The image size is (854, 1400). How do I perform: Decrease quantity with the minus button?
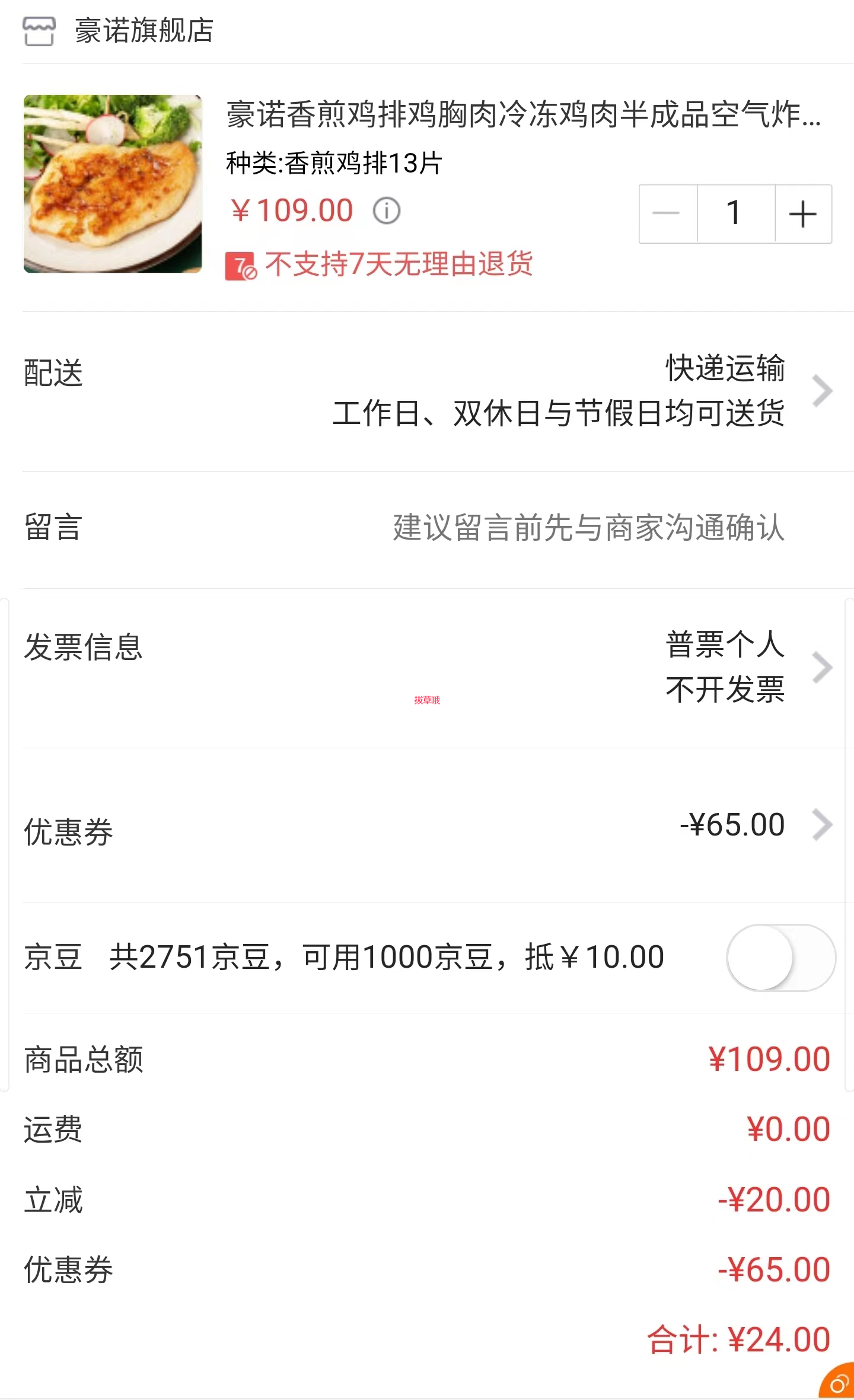click(668, 214)
